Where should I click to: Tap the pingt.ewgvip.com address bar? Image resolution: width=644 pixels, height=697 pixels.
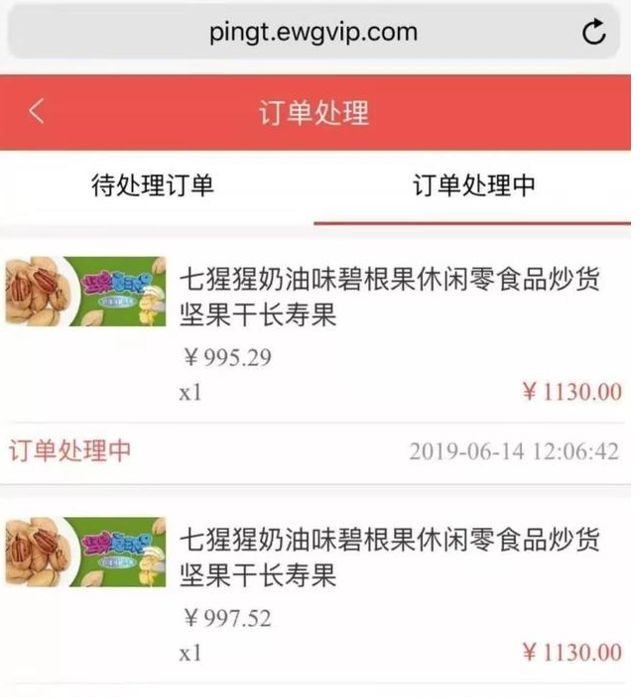314,33
